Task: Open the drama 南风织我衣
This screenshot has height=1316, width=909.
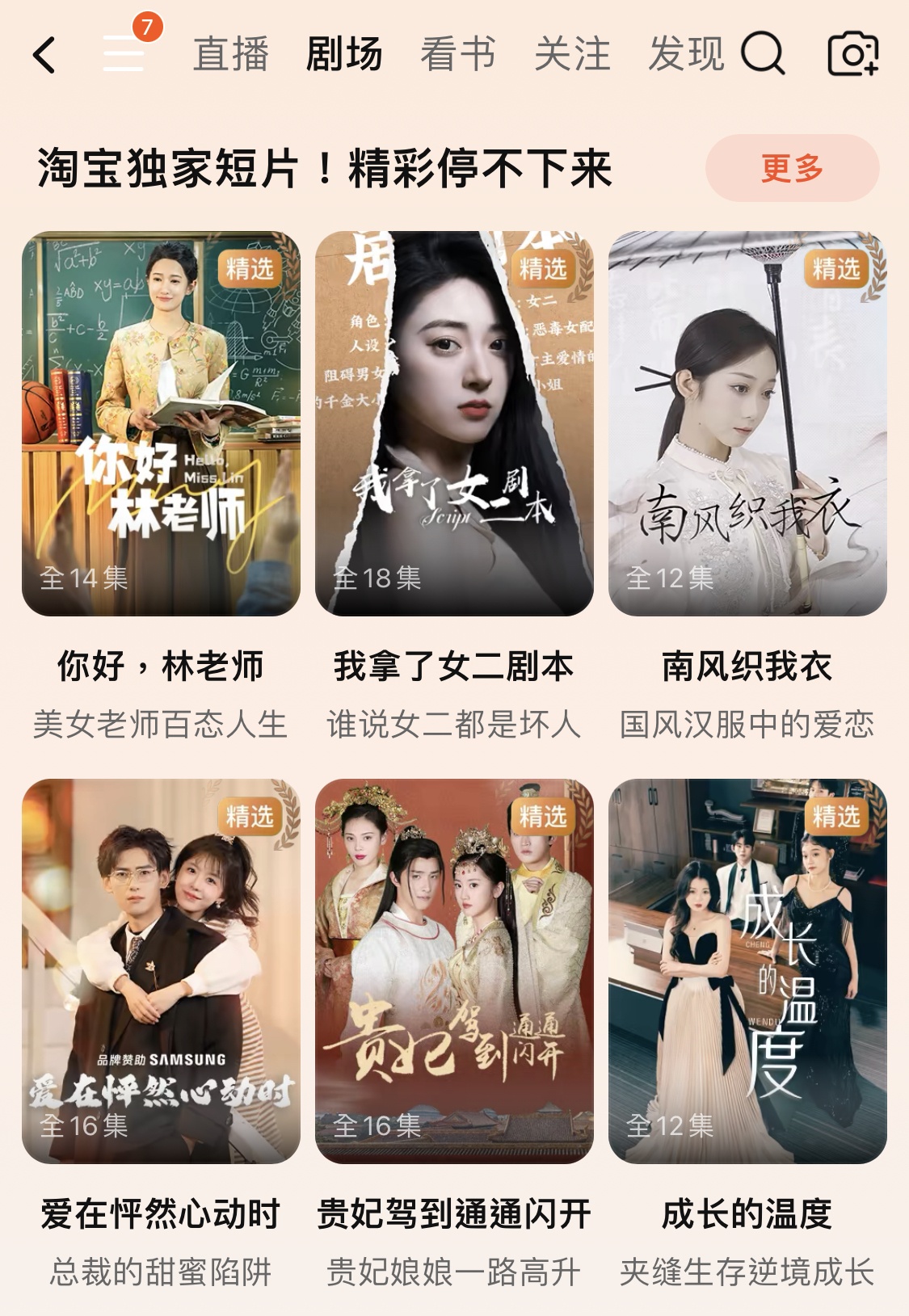Action: pos(747,424)
